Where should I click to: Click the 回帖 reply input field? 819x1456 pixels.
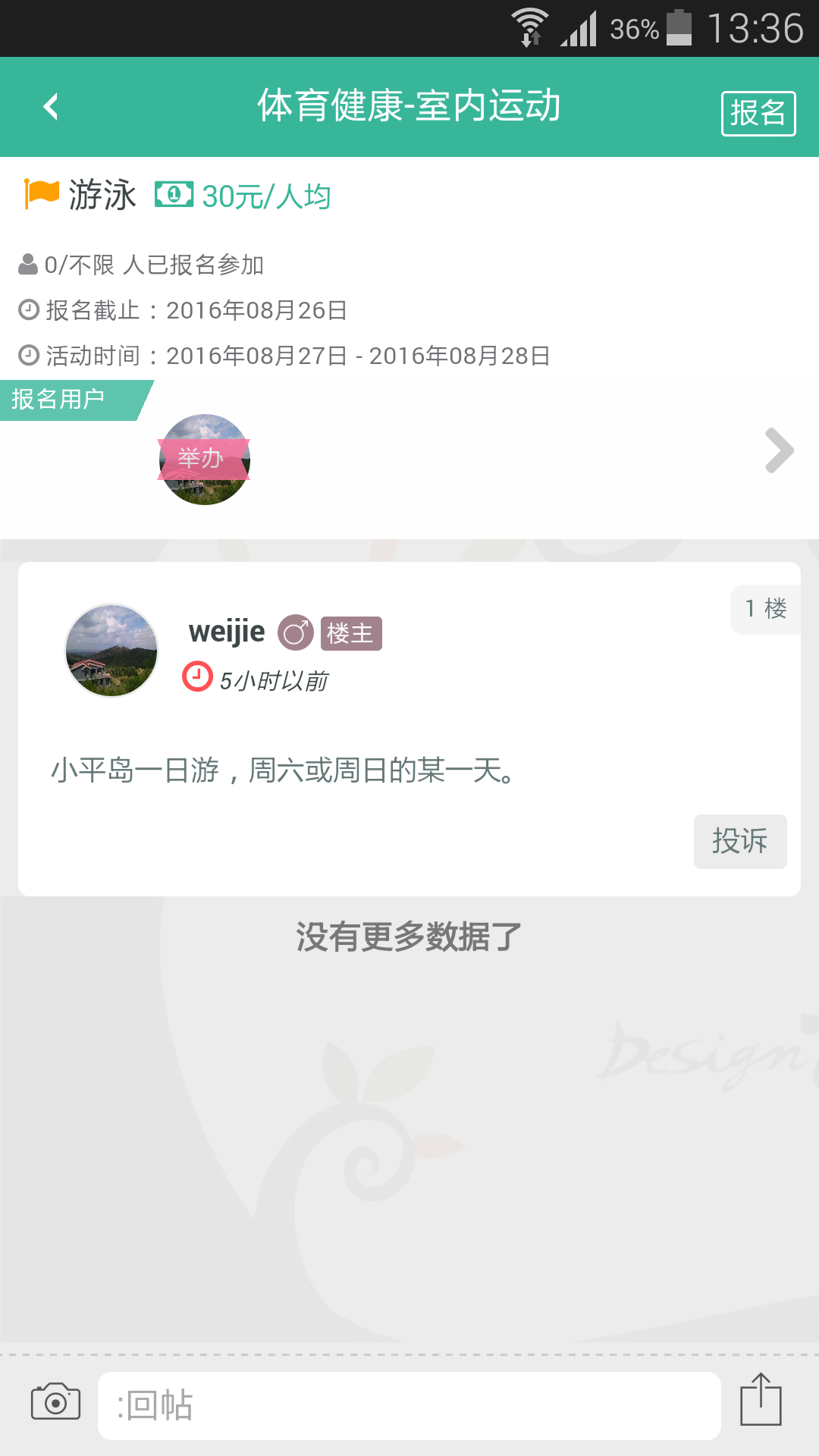pos(409,1405)
